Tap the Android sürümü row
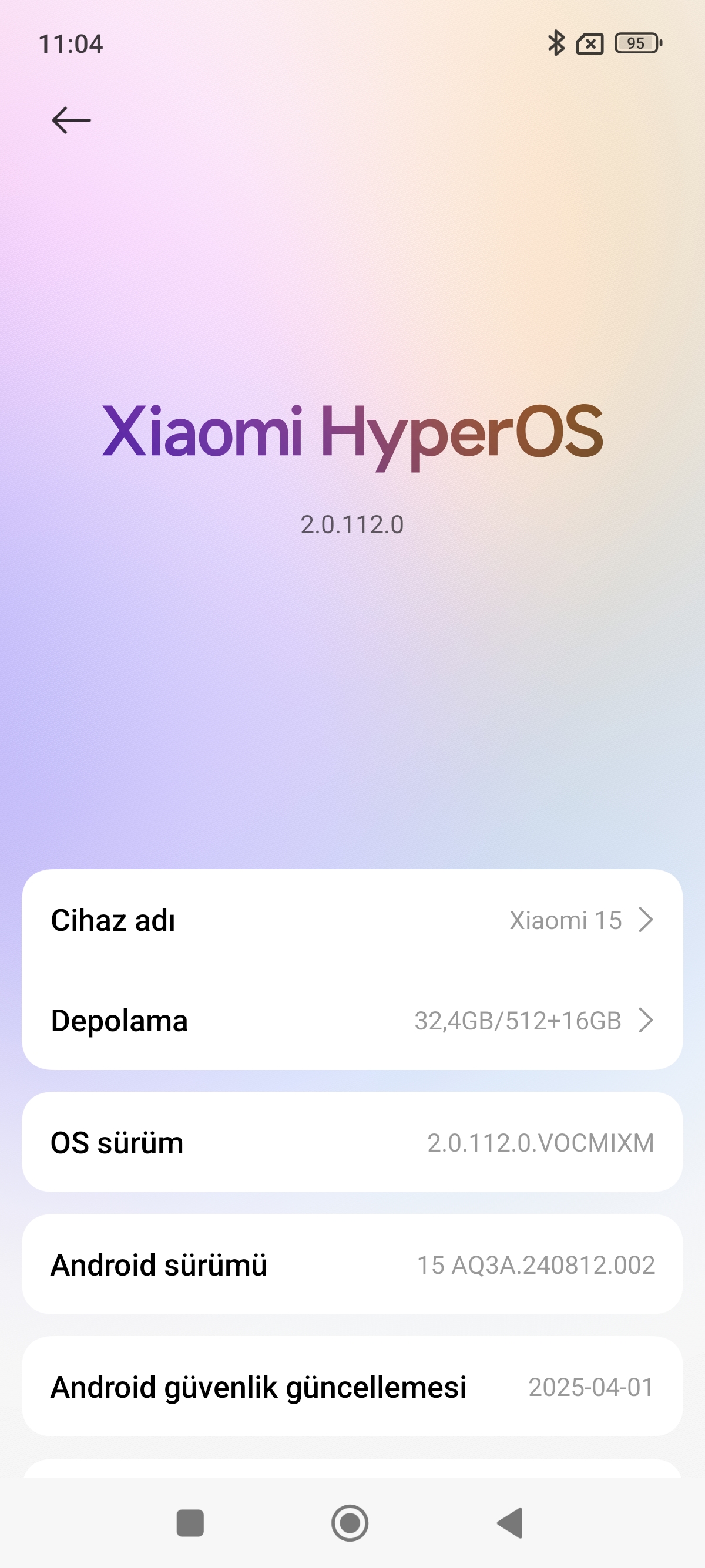This screenshot has height=1568, width=705. click(352, 1265)
